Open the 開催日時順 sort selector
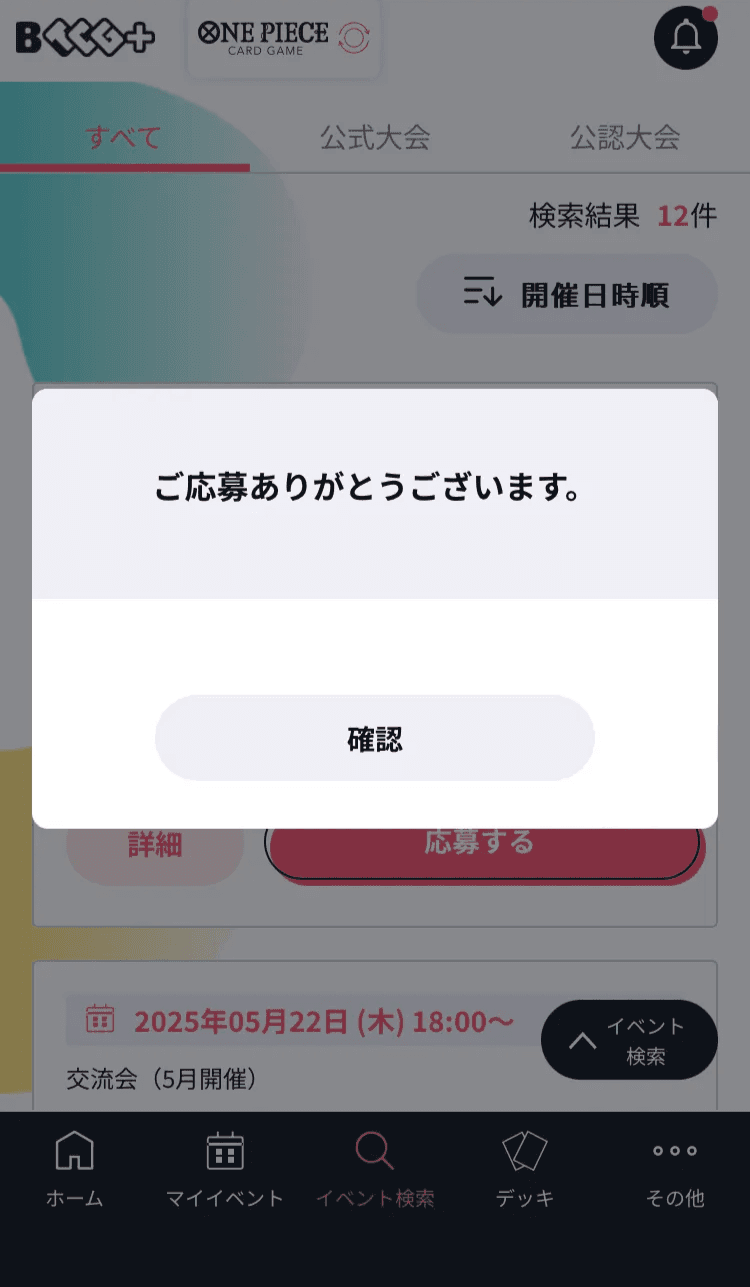 tap(566, 294)
